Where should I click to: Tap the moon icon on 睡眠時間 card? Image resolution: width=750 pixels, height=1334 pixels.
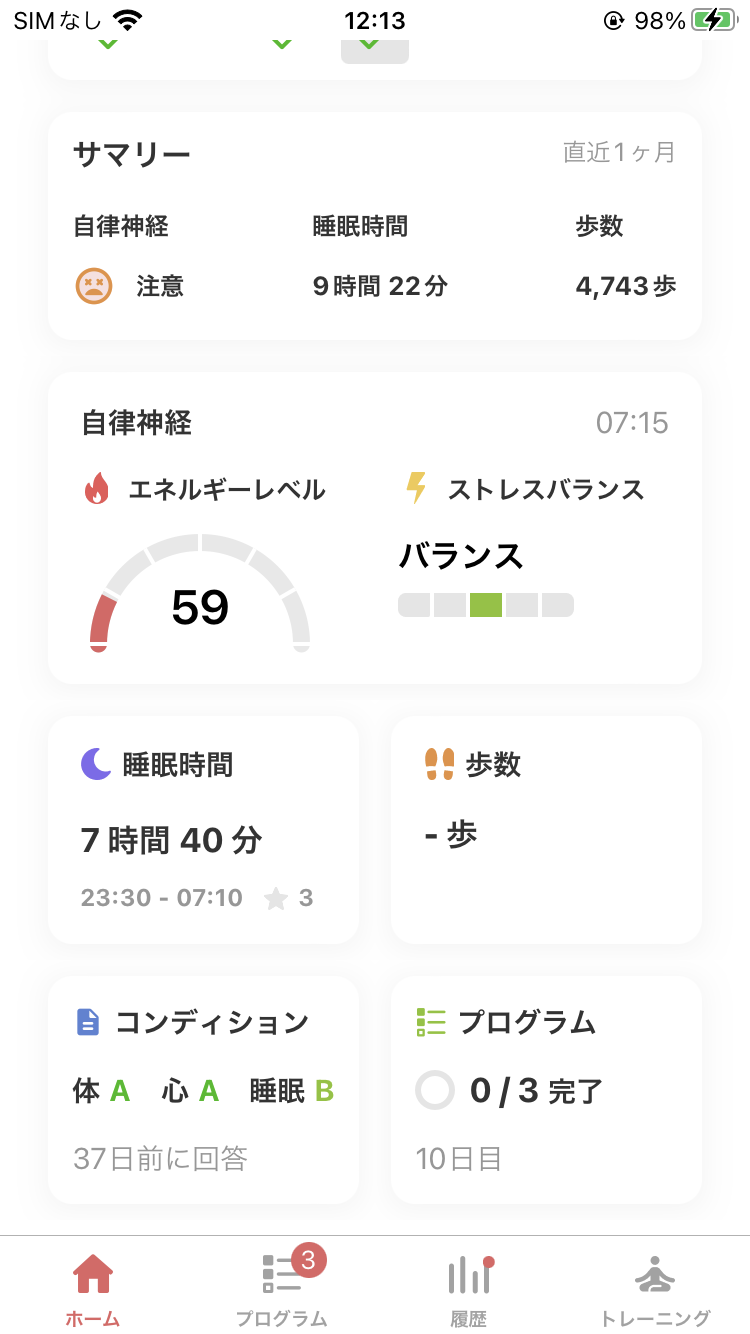pos(93,764)
